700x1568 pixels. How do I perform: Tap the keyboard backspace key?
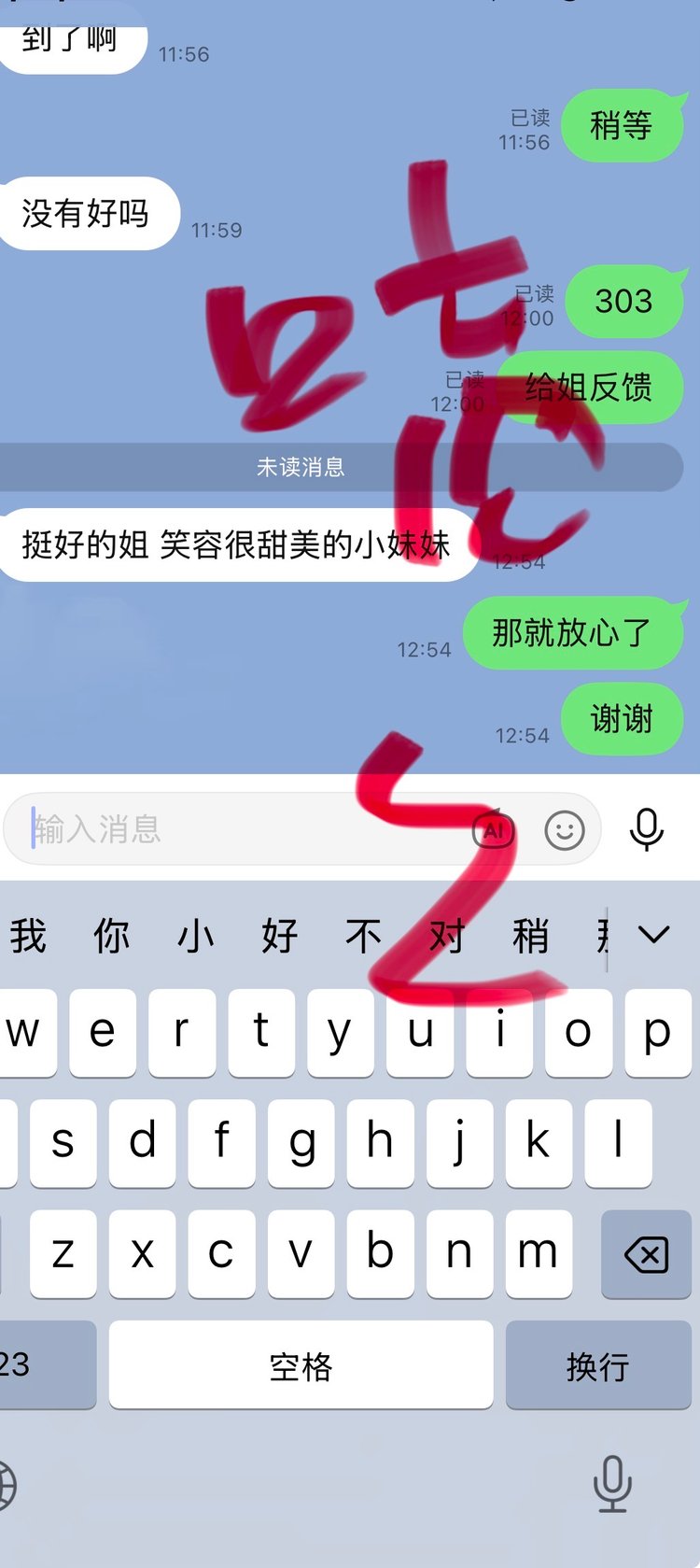(646, 1254)
